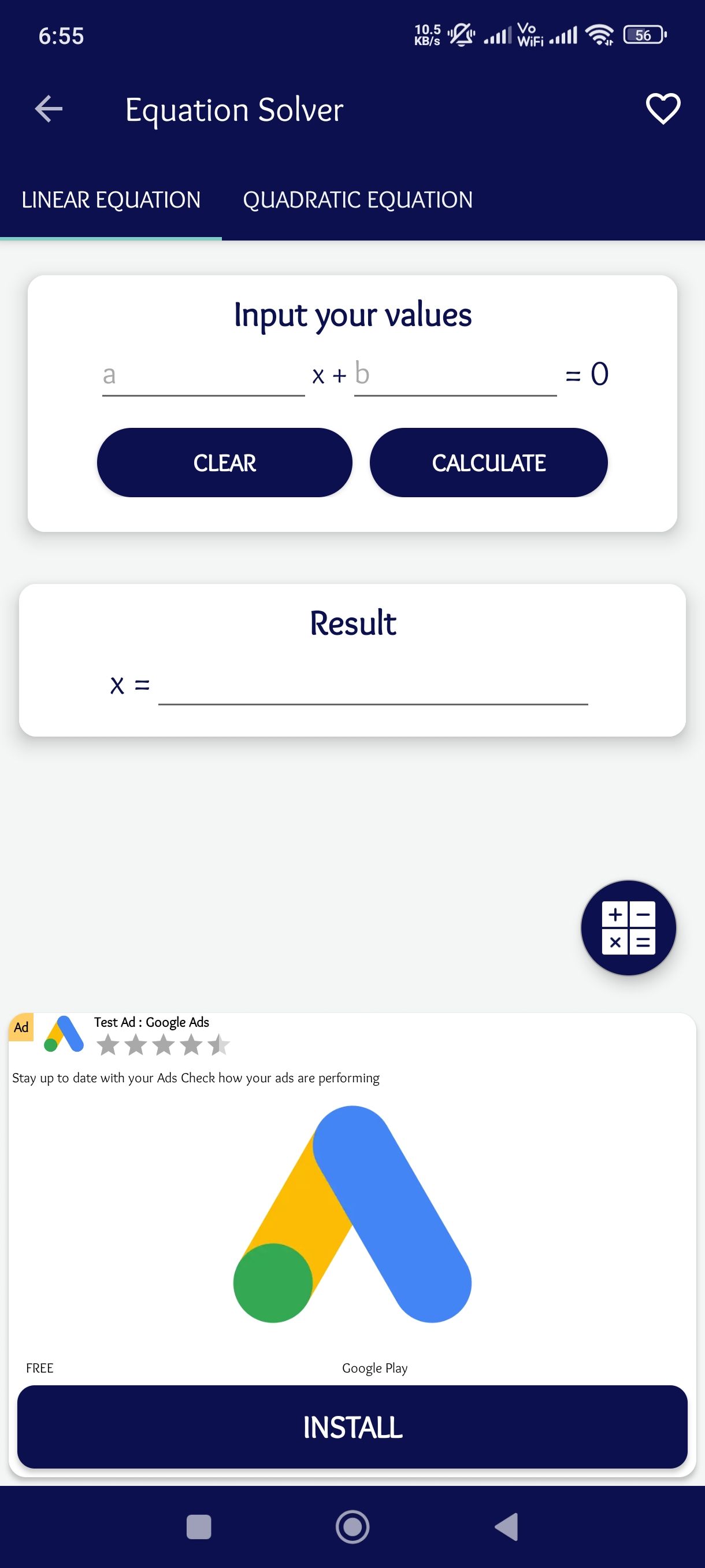
Task: Focus the constant b input field
Action: click(455, 375)
